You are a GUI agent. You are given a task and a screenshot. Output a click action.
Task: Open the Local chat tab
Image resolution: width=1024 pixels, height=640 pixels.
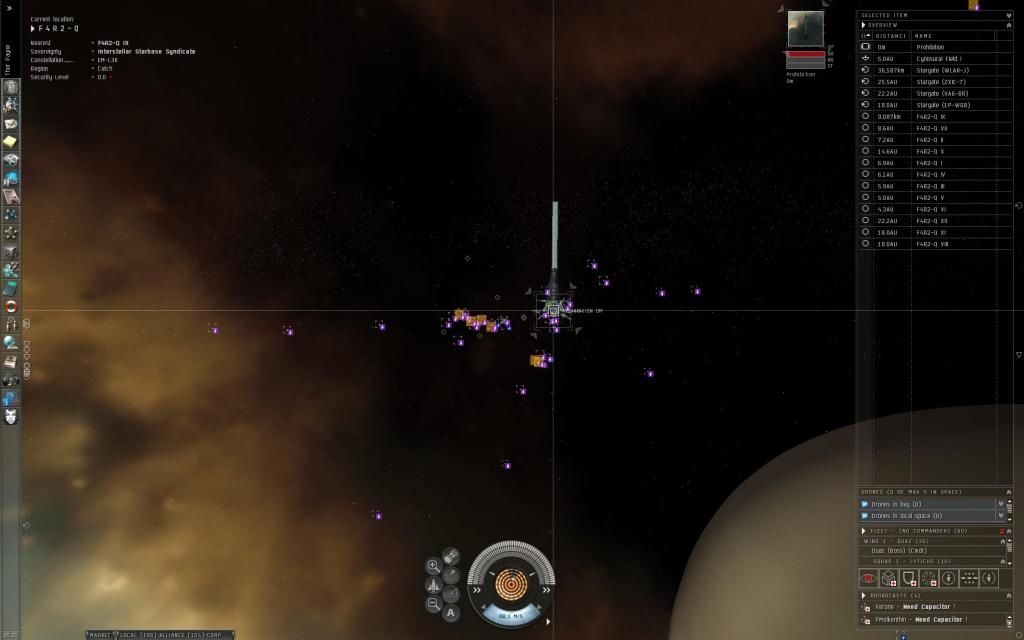click(x=131, y=634)
